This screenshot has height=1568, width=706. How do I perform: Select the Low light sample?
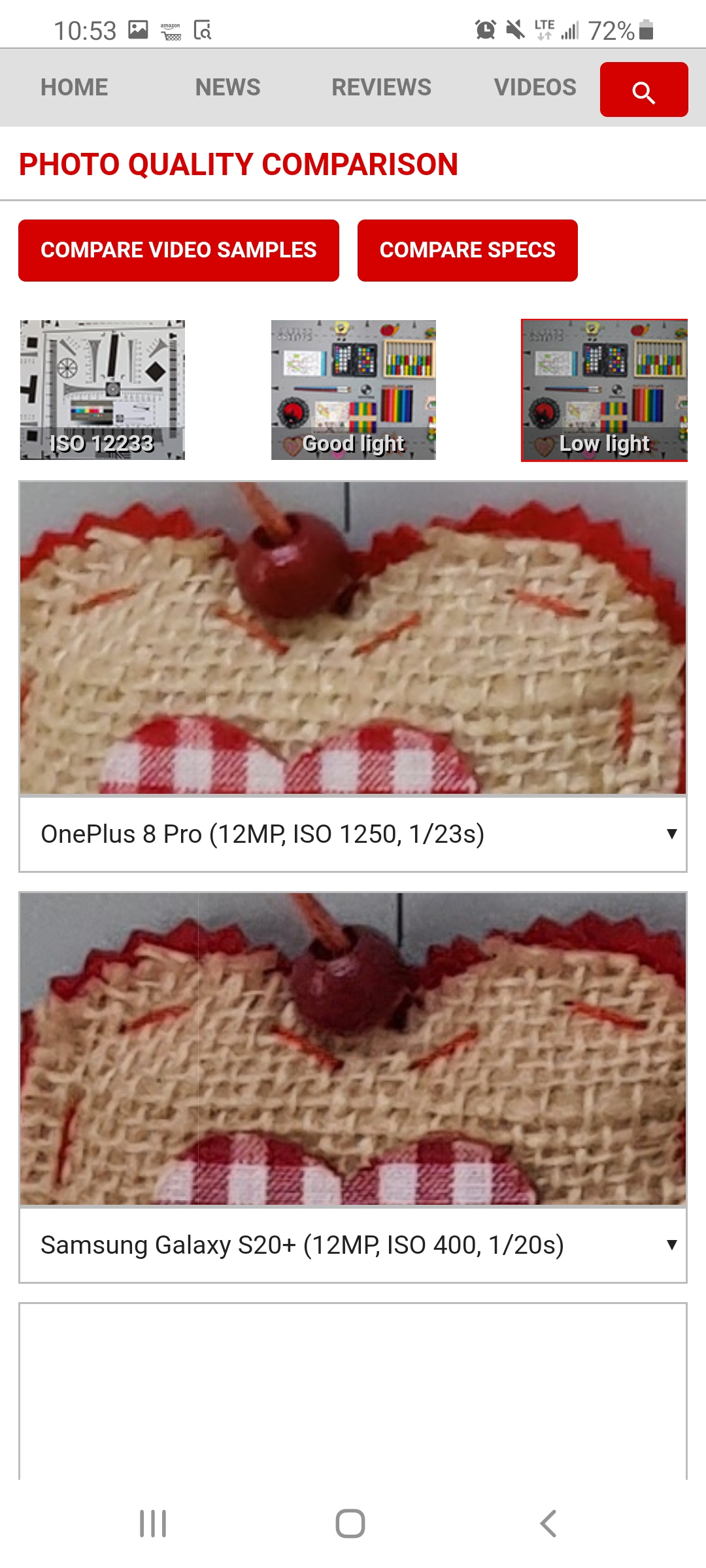click(x=604, y=390)
